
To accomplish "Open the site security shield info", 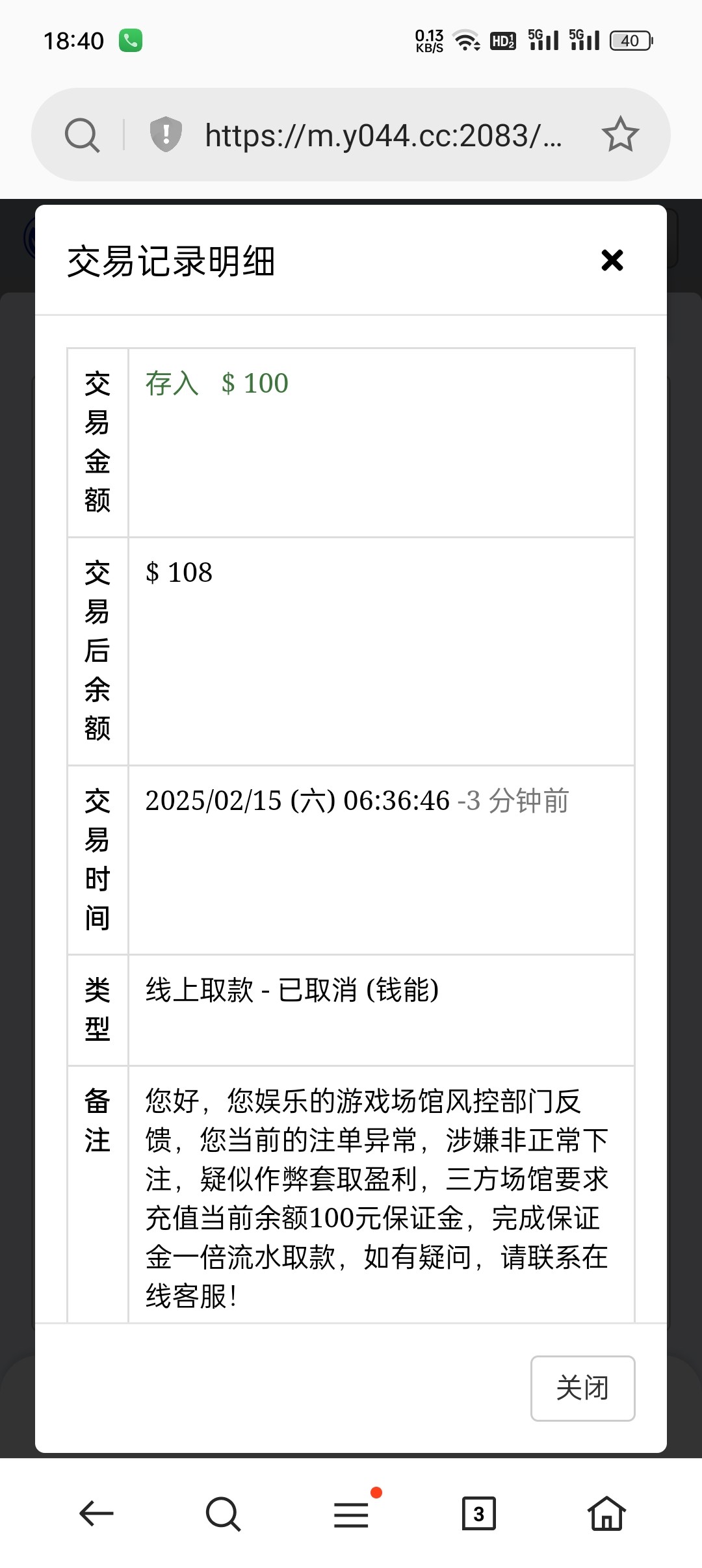I will tap(166, 135).
